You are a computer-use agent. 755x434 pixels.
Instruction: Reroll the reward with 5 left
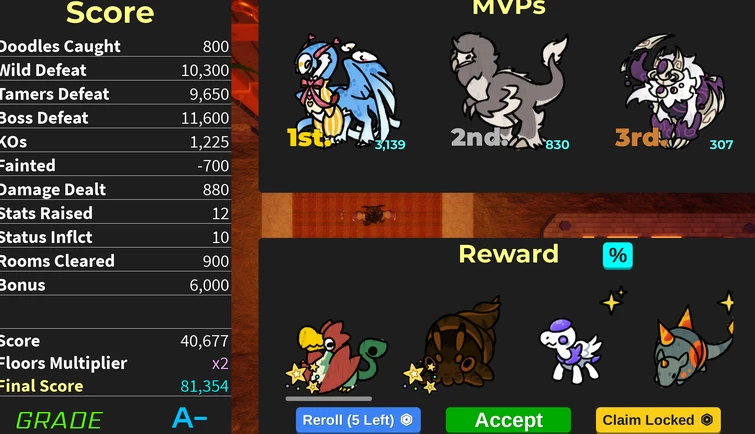pos(358,420)
